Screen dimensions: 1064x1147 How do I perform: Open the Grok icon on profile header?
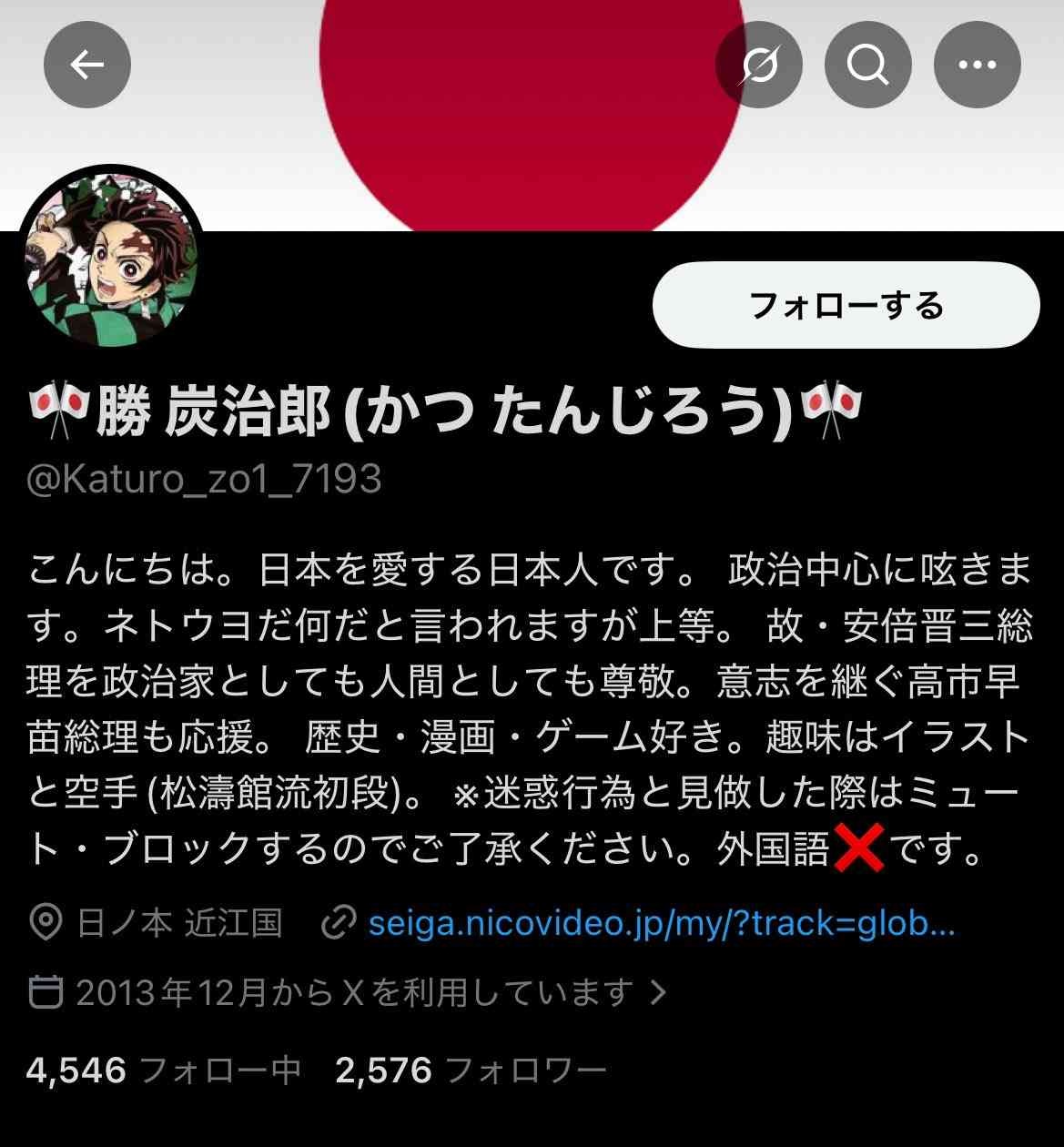pos(758,65)
